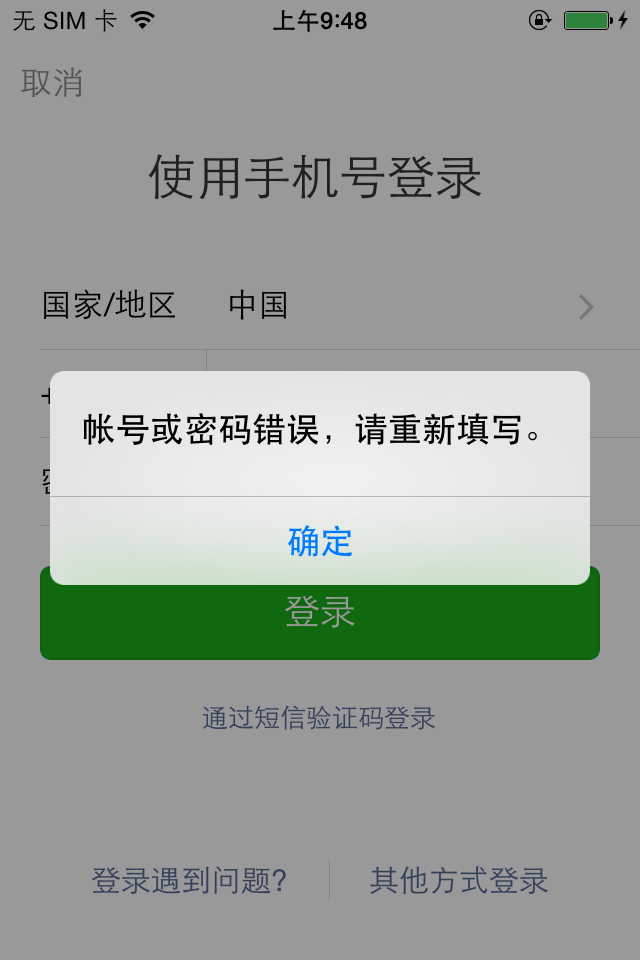Viewport: 640px width, 960px height.
Task: Select 其他方式登录 option
Action: (459, 881)
